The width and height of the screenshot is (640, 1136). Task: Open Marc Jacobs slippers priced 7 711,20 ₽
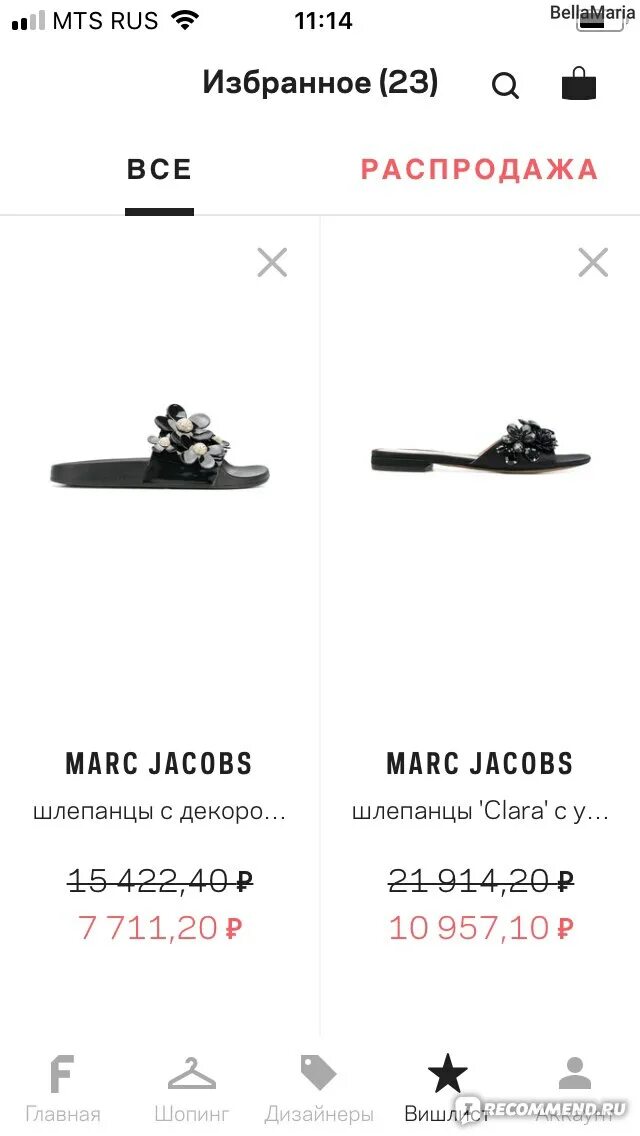160,450
